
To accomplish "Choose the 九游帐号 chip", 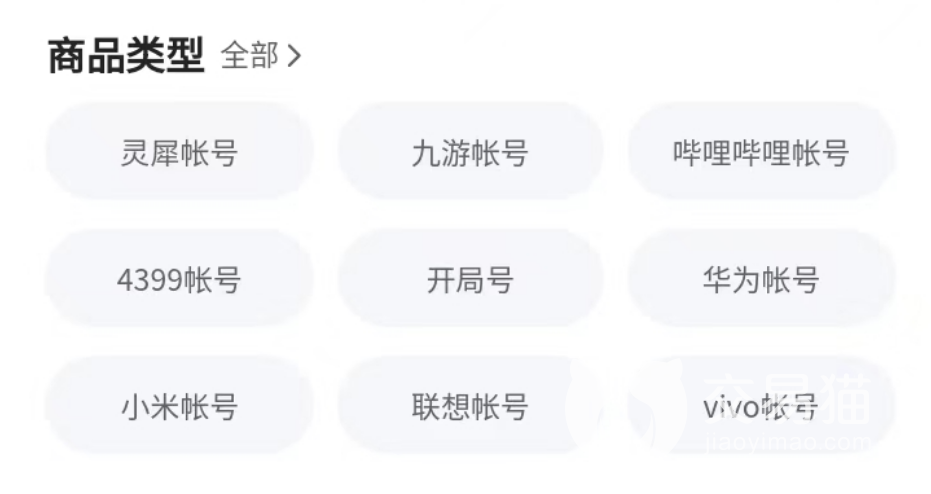I will tap(470, 153).
